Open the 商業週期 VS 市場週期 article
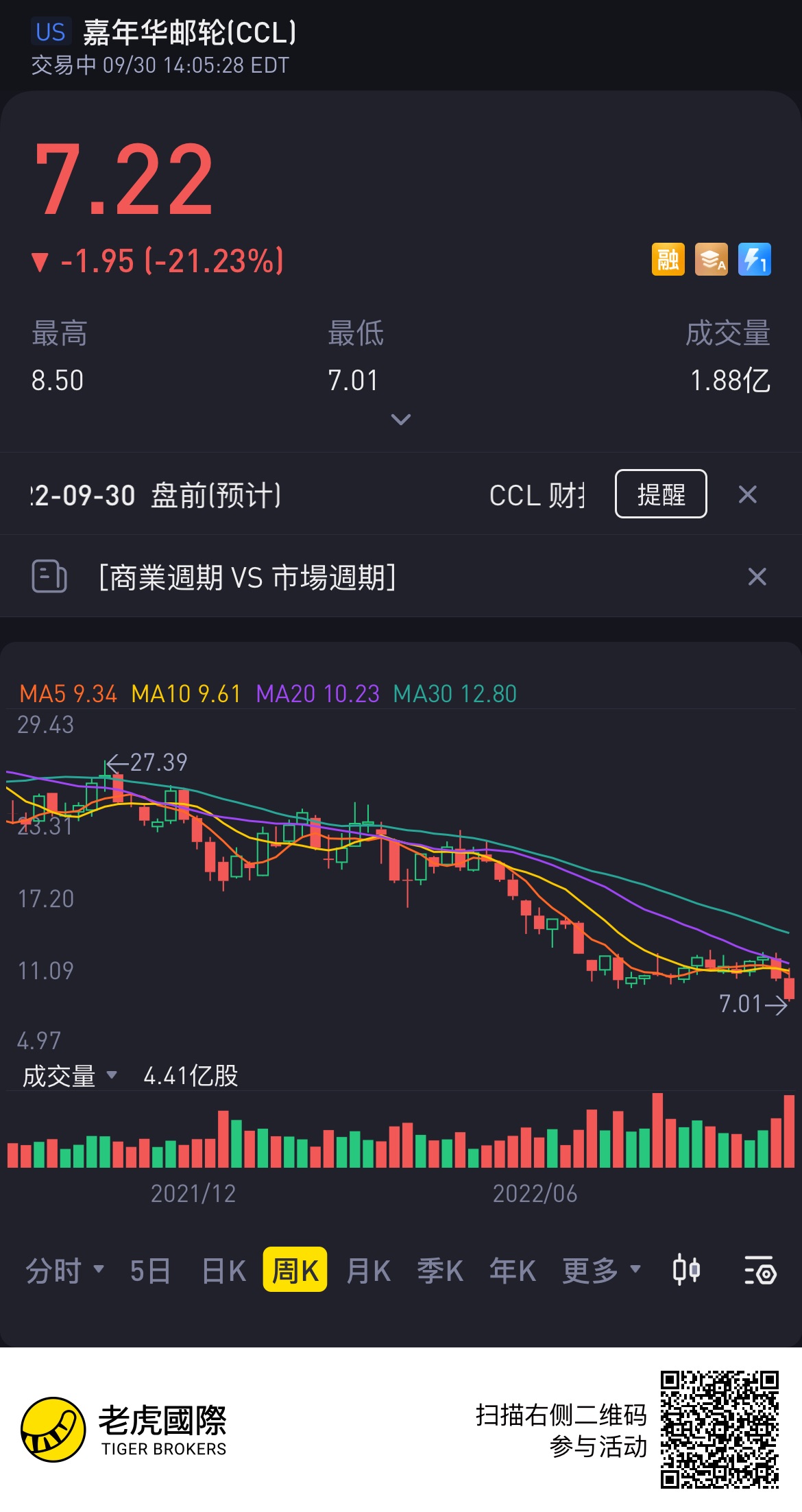Image resolution: width=802 pixels, height=1512 pixels. pyautogui.click(x=247, y=577)
